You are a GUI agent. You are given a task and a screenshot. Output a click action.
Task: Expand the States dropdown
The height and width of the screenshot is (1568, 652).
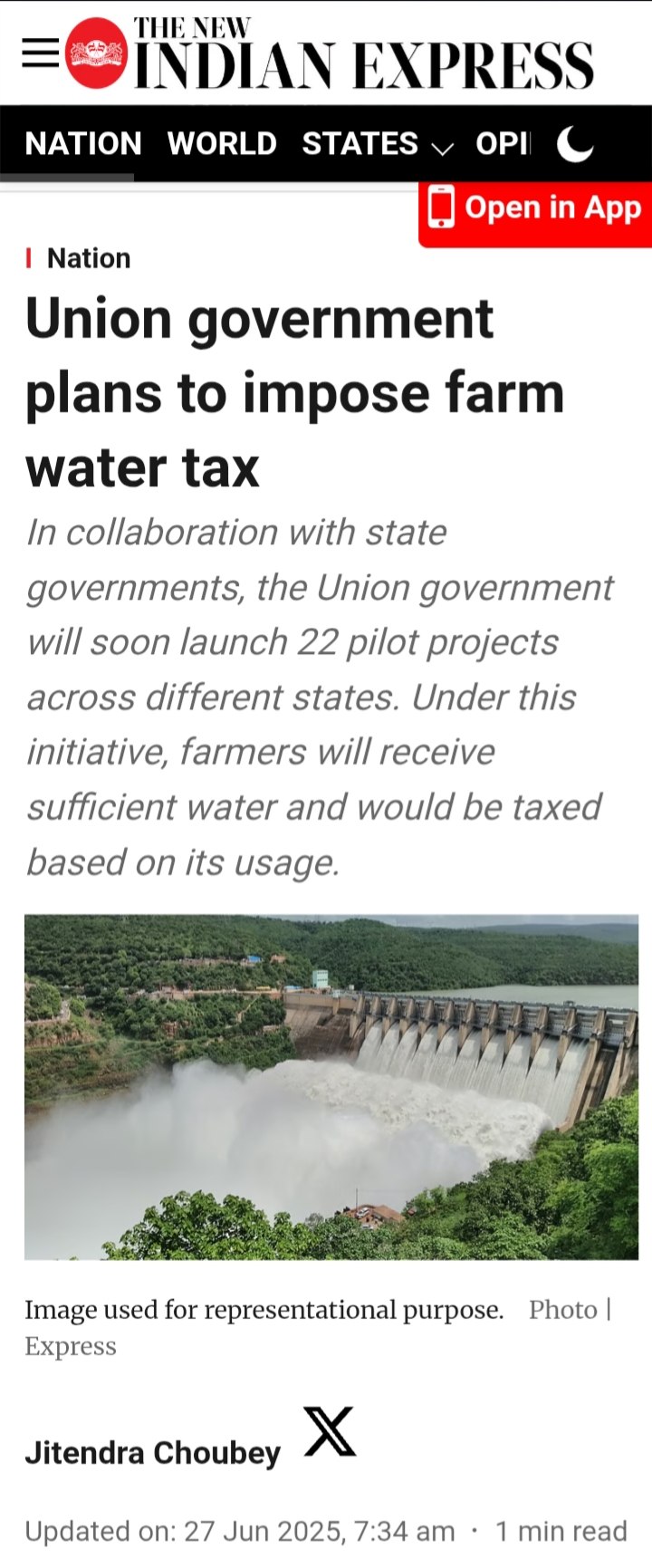click(377, 144)
